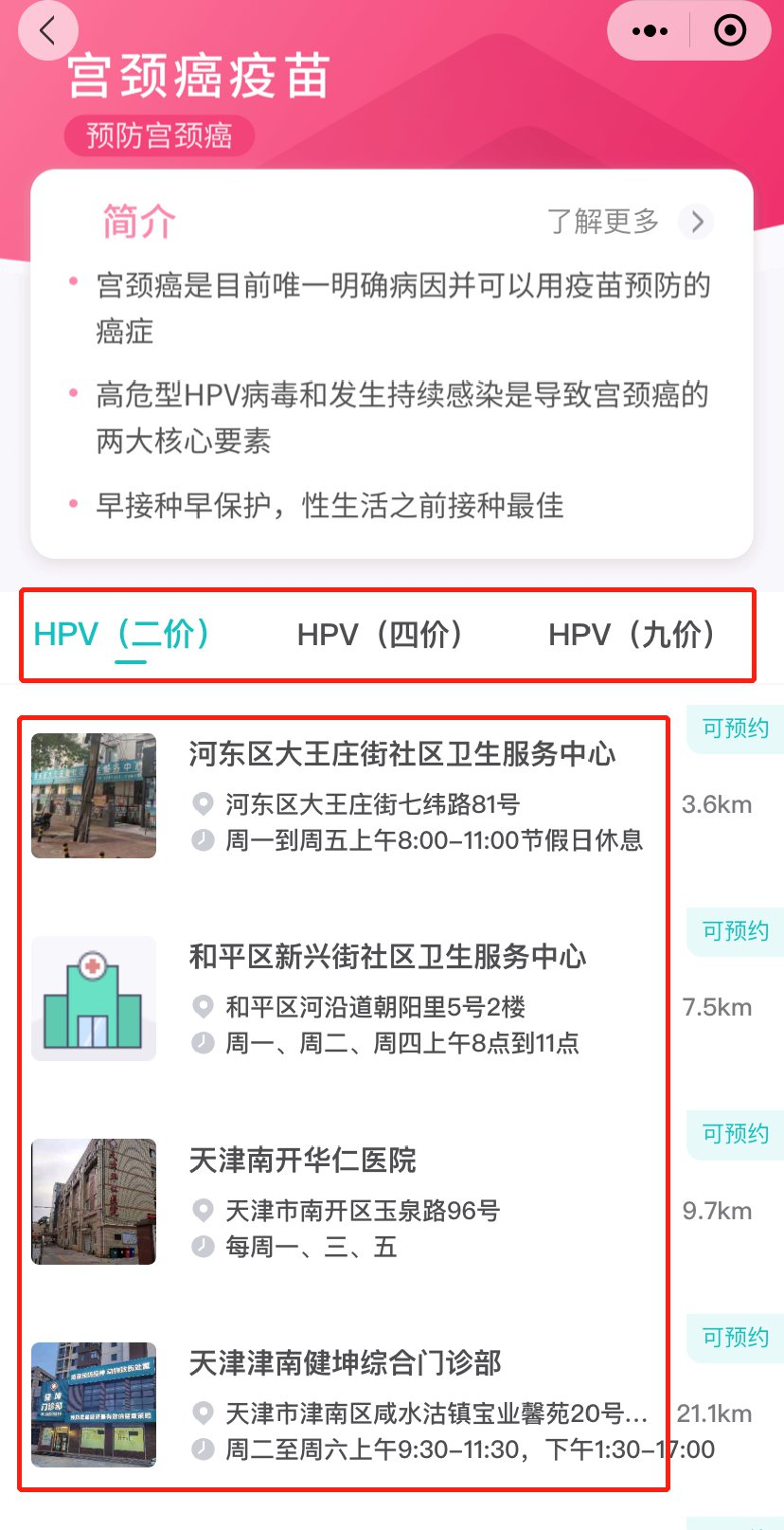This screenshot has width=784, height=1530.
Task: Switch to the HPV（四价）tab
Action: 380,634
